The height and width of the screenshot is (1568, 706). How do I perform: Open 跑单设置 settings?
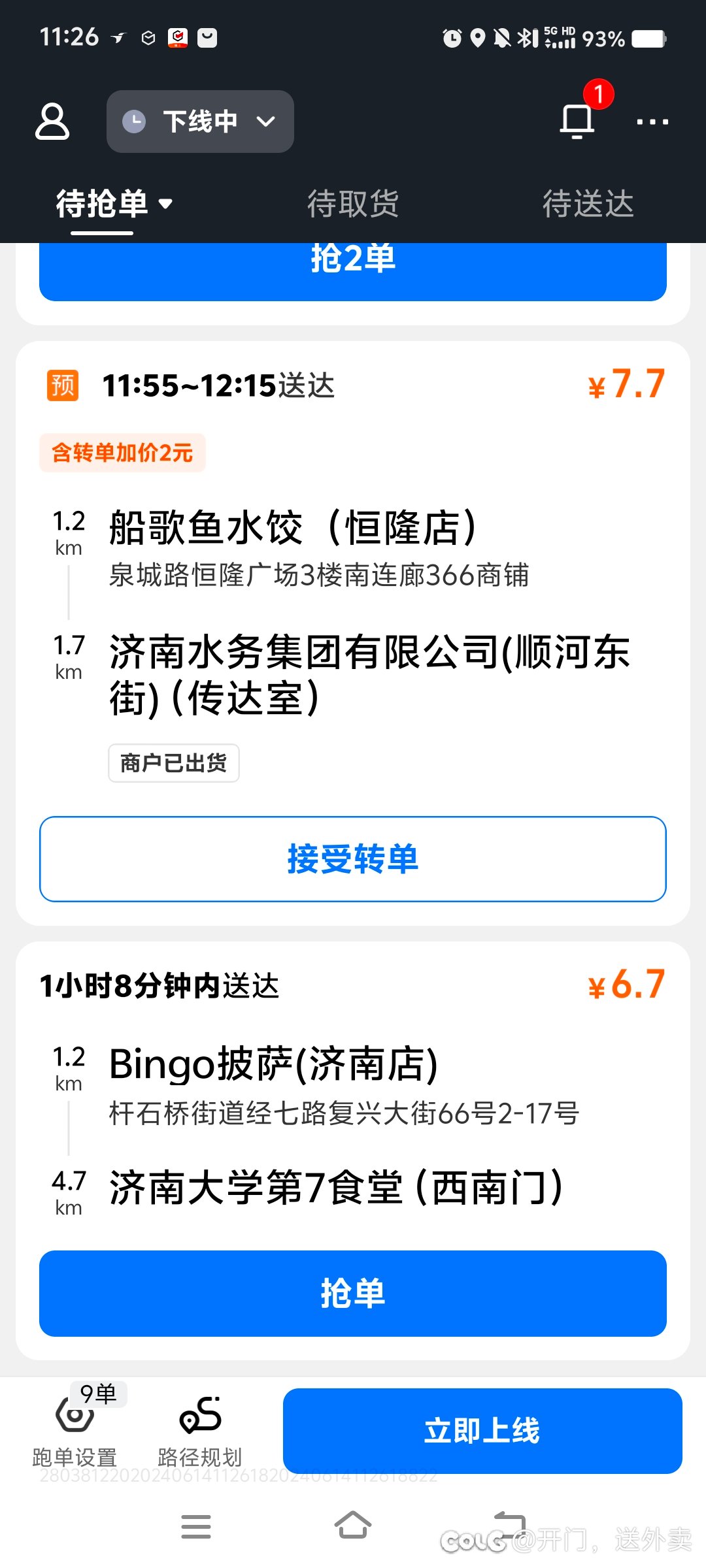[75, 1427]
